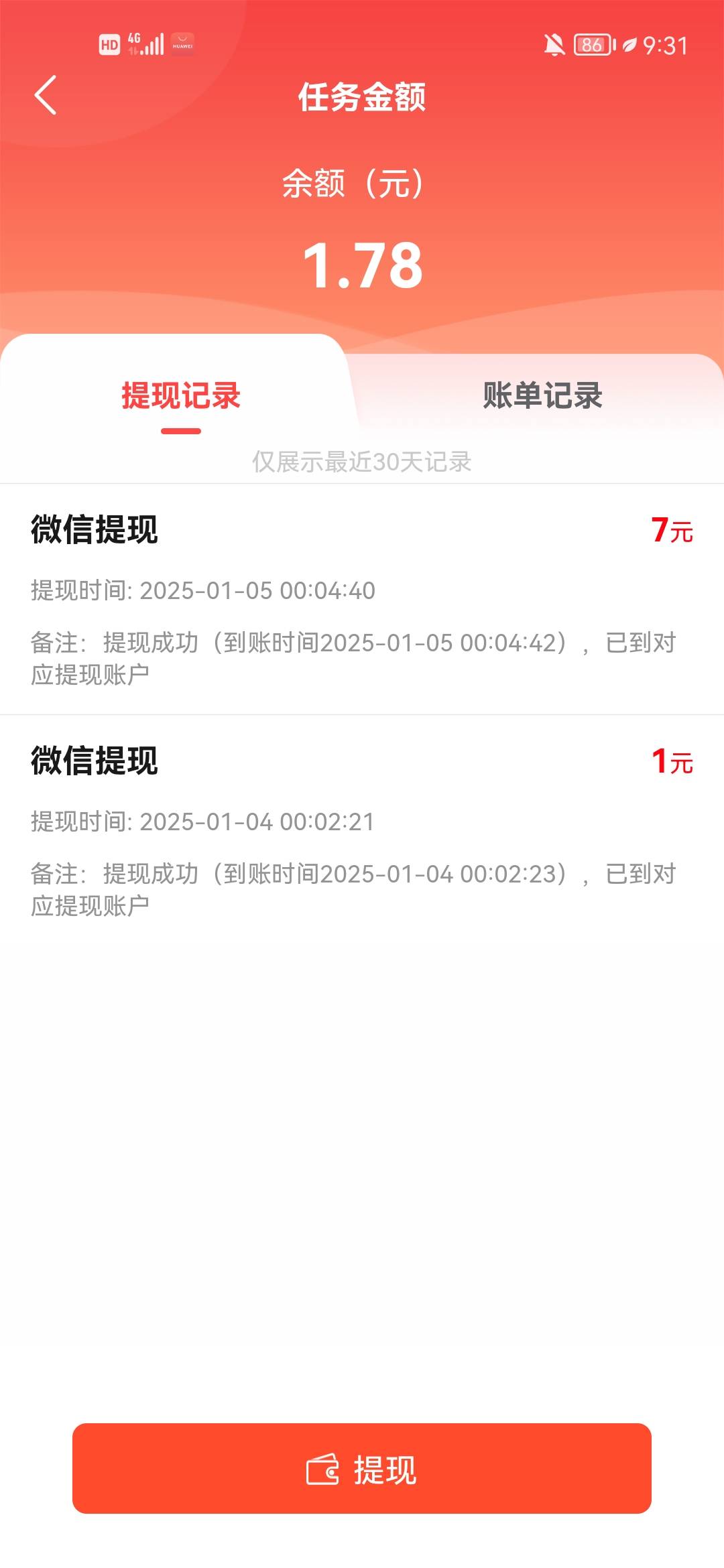Screen dimensions: 724x1568
Task: Go back using the top-left arrow
Action: tap(46, 95)
